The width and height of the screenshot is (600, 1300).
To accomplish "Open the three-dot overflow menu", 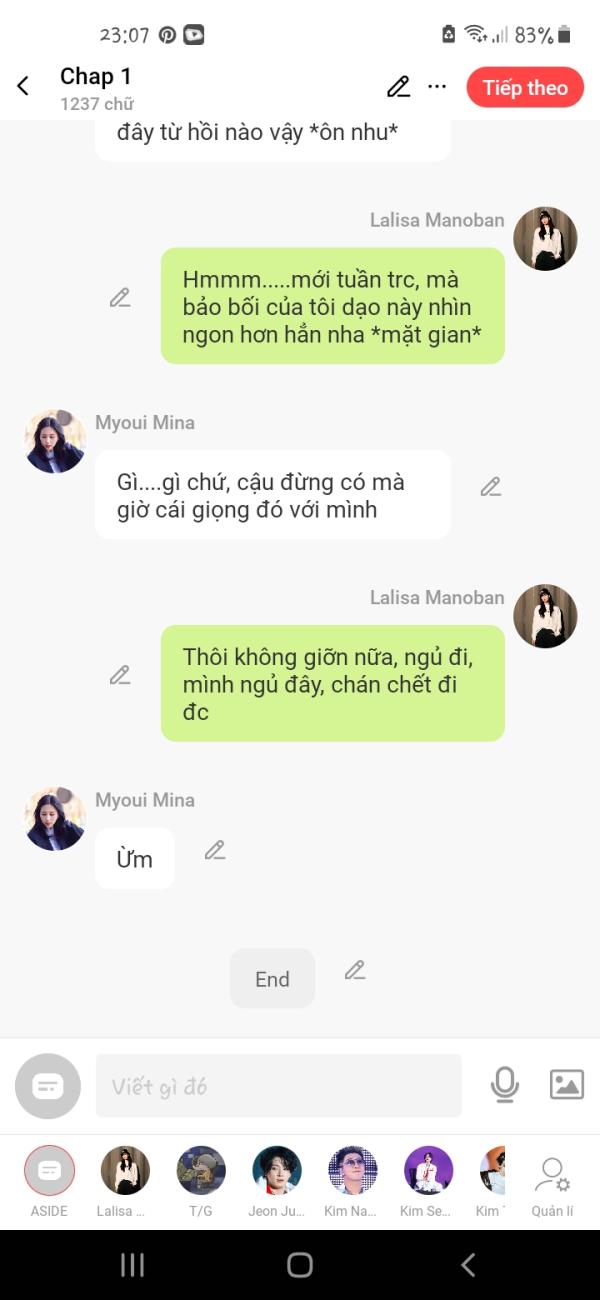I will [x=437, y=87].
